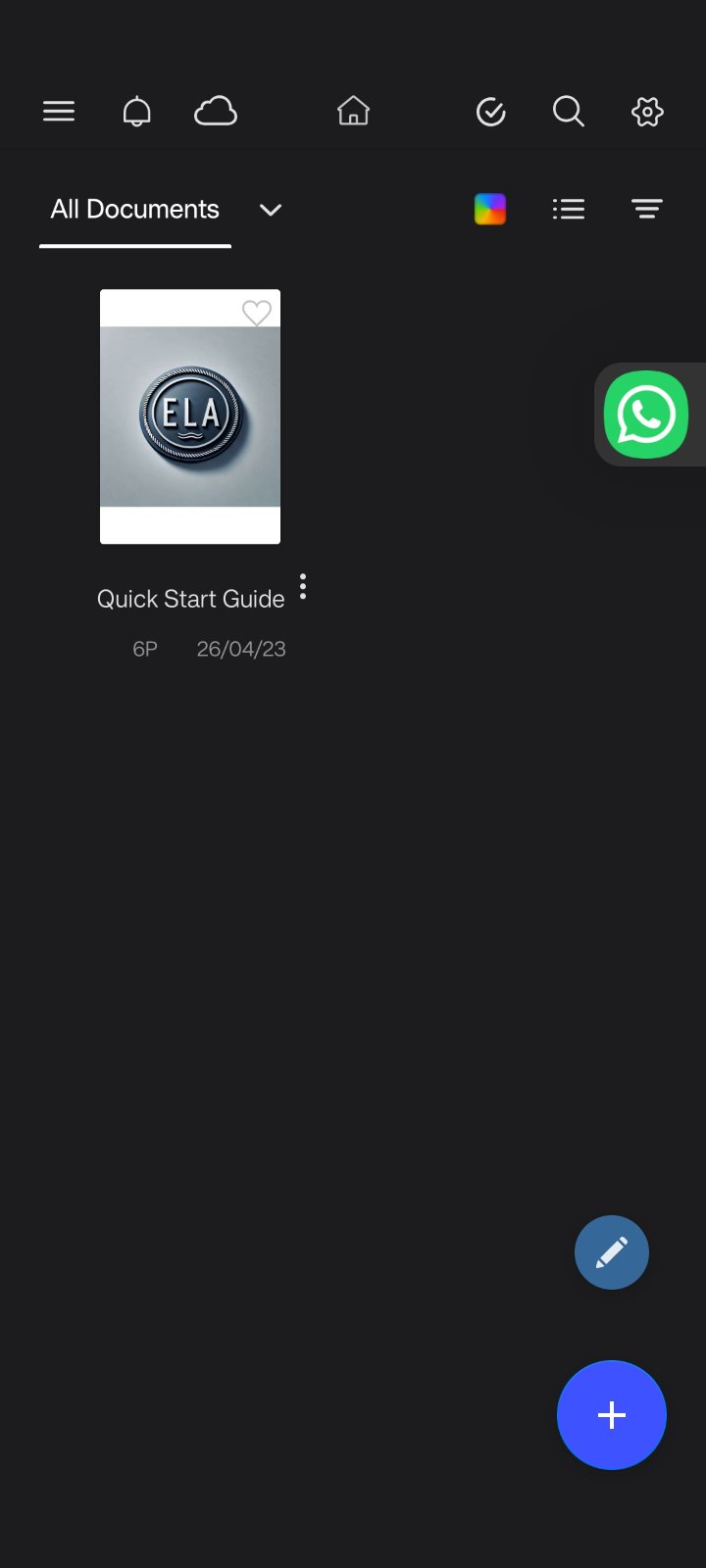Open the notifications bell
The width and height of the screenshot is (706, 1568).
pyautogui.click(x=137, y=112)
